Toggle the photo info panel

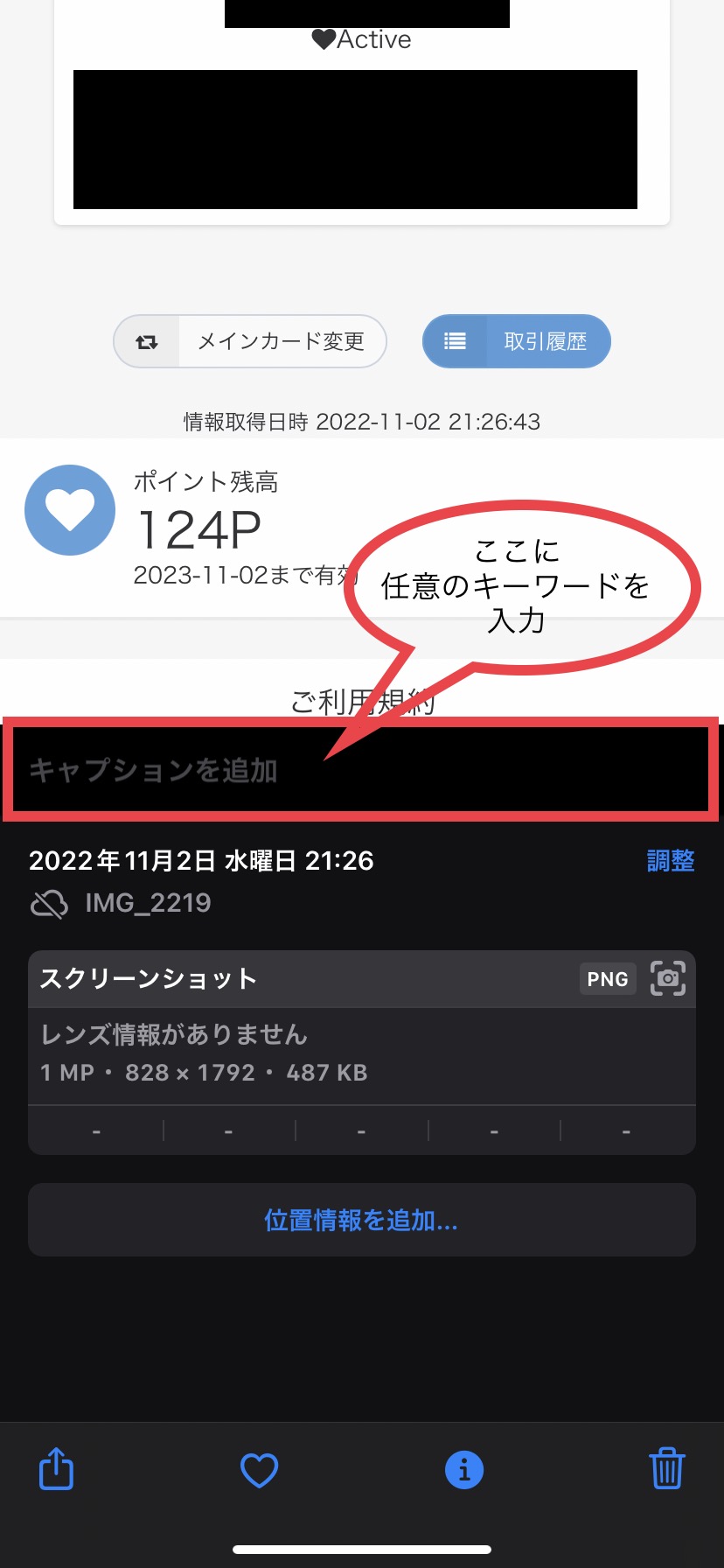[464, 1470]
